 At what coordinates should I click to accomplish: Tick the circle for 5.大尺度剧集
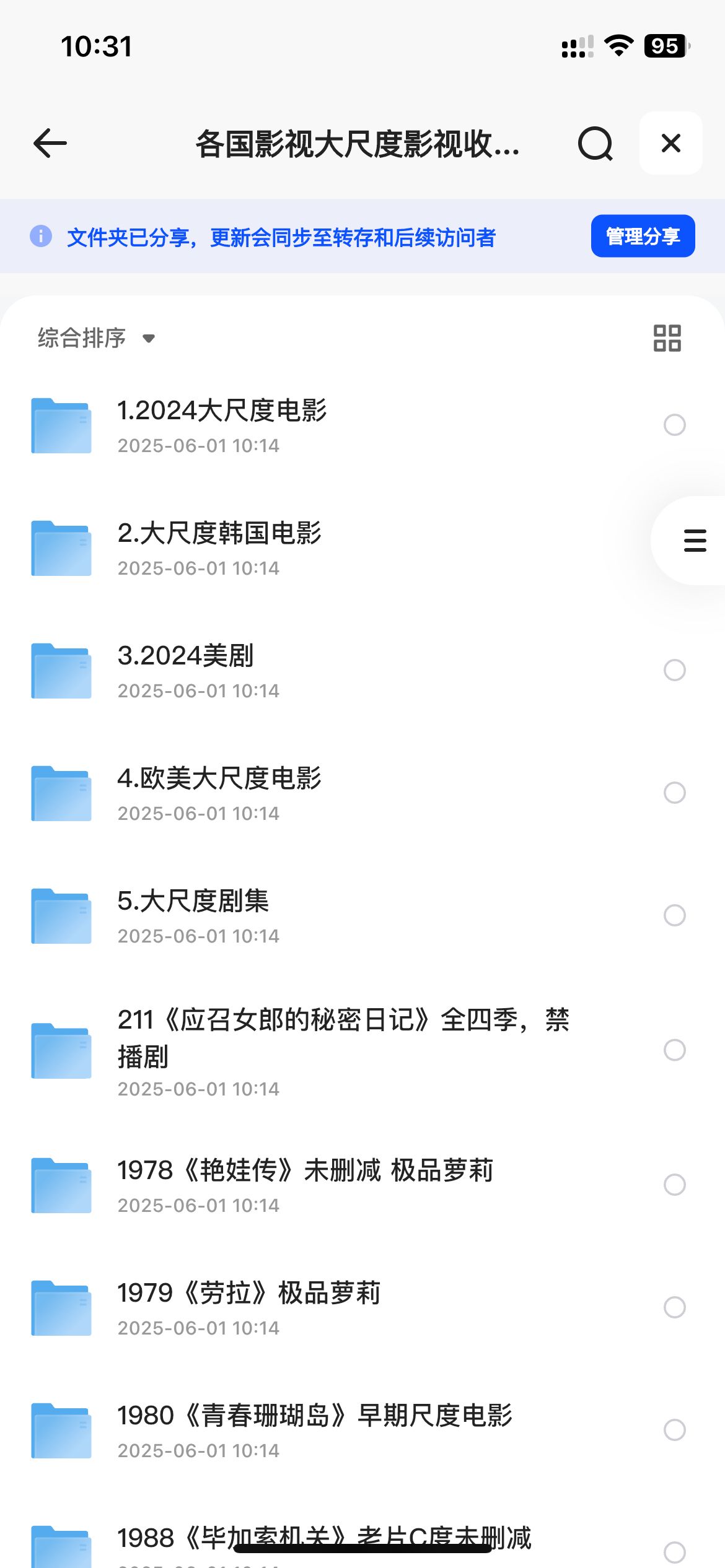[x=674, y=915]
